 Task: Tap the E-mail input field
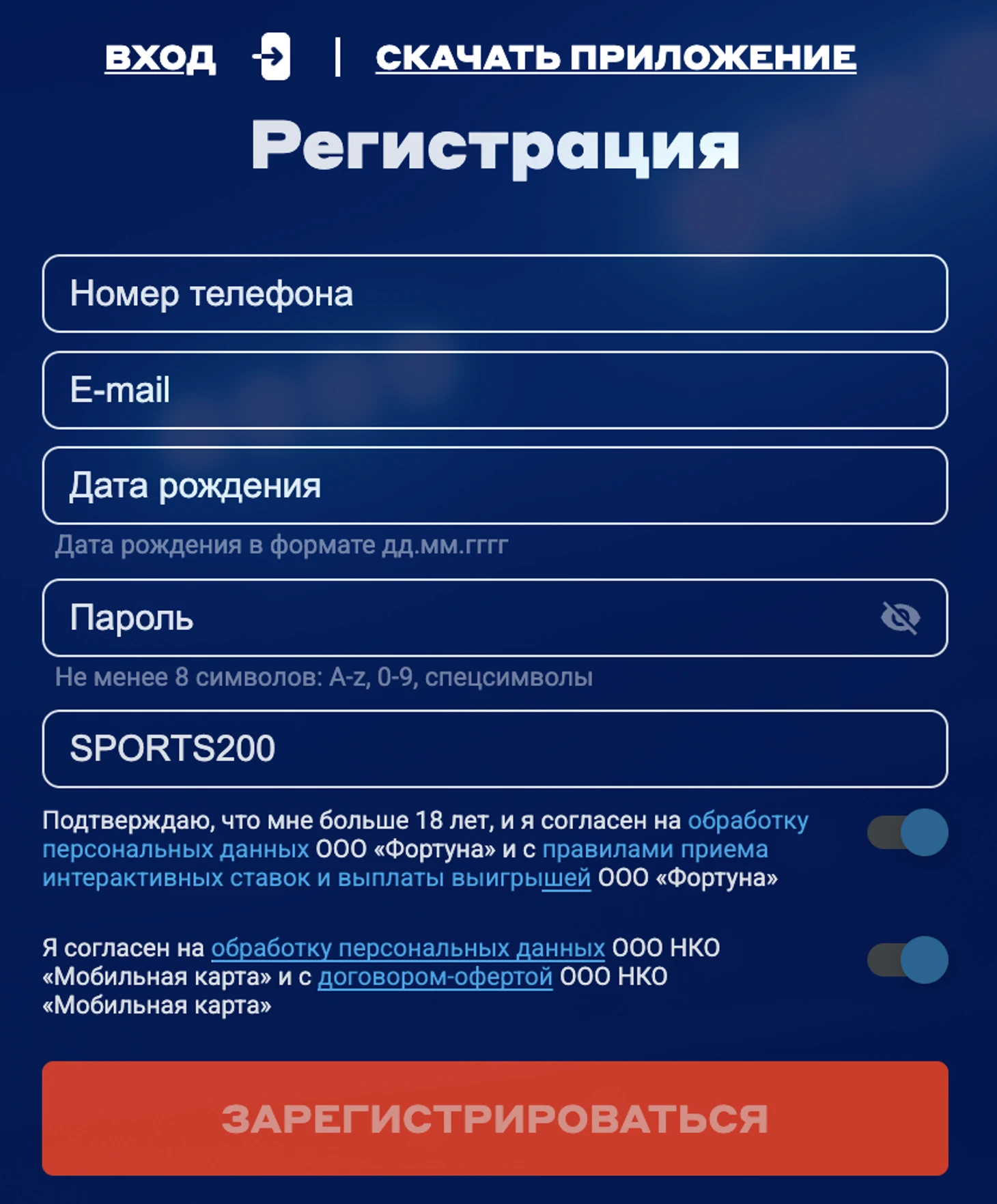(x=494, y=390)
